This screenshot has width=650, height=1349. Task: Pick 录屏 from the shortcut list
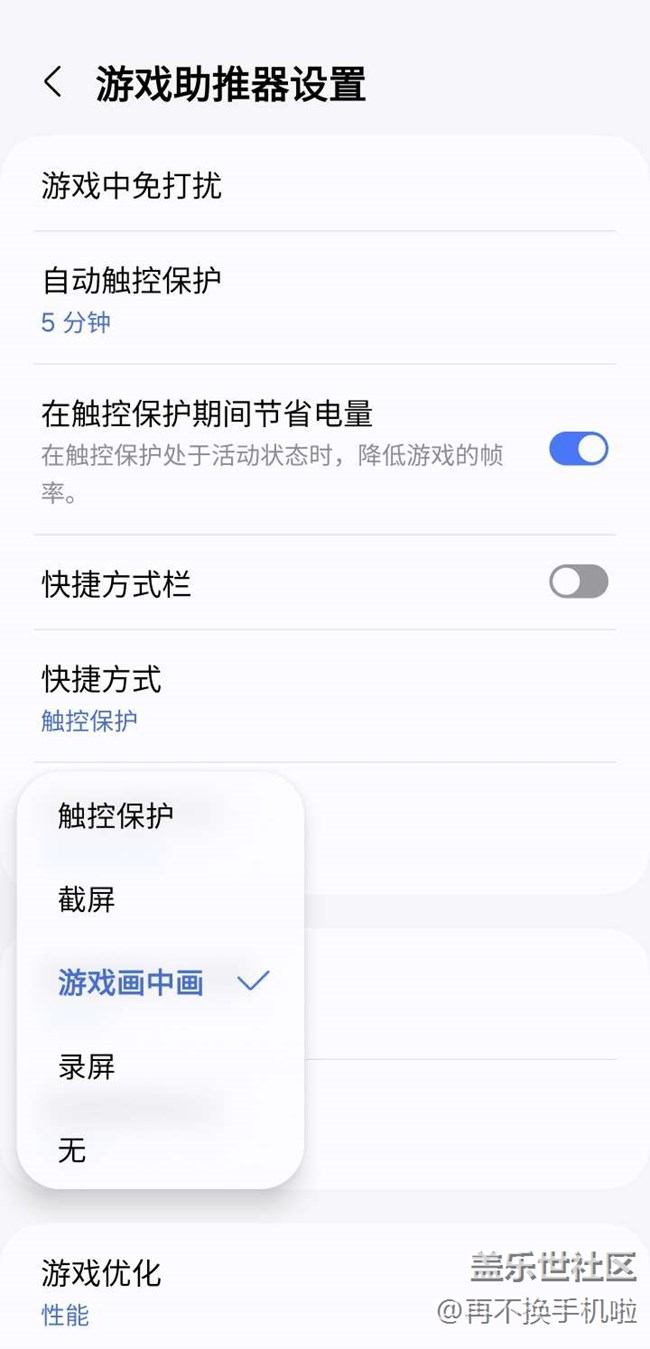tap(160, 1067)
